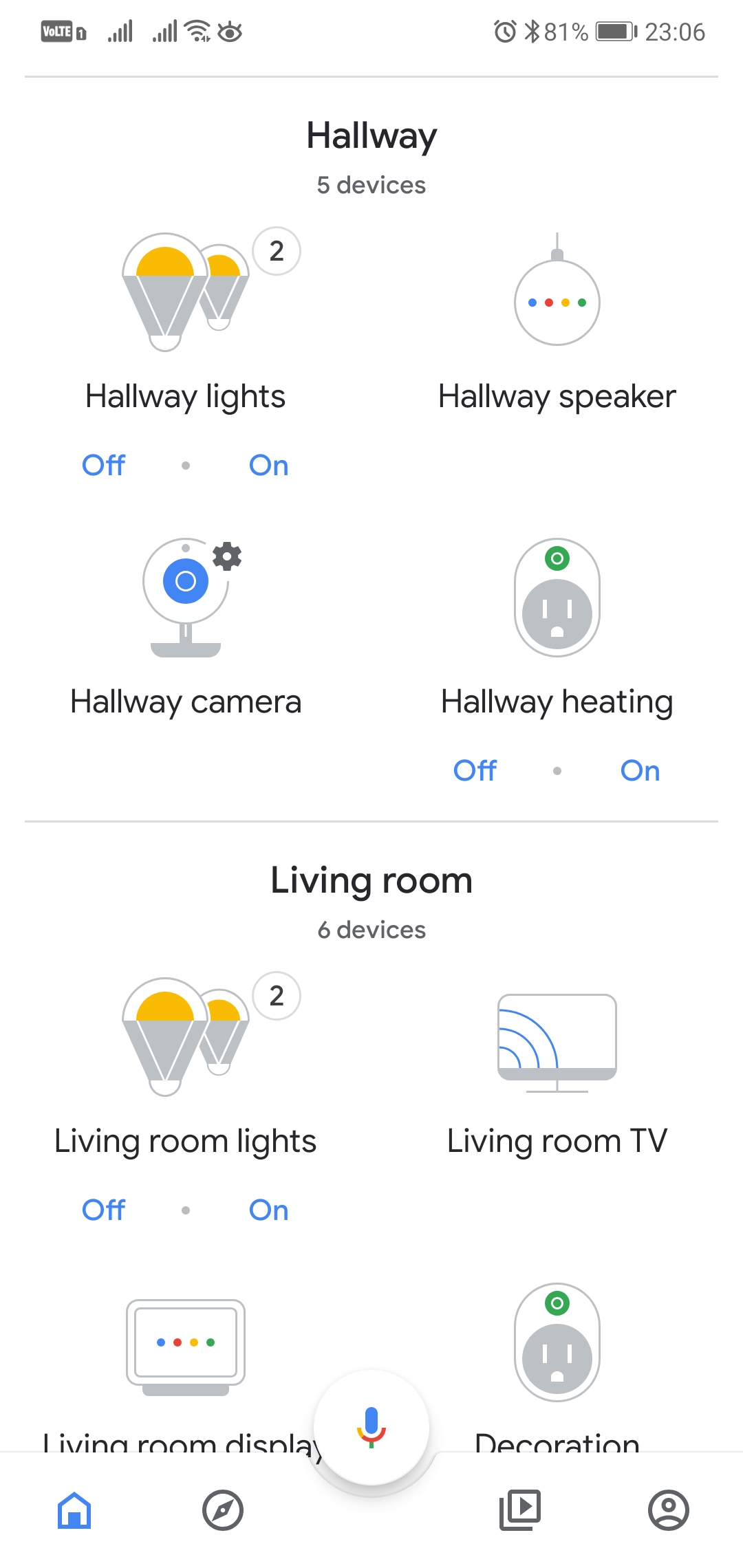The image size is (743, 1568).
Task: Turn off Hallway lights
Action: click(x=103, y=466)
